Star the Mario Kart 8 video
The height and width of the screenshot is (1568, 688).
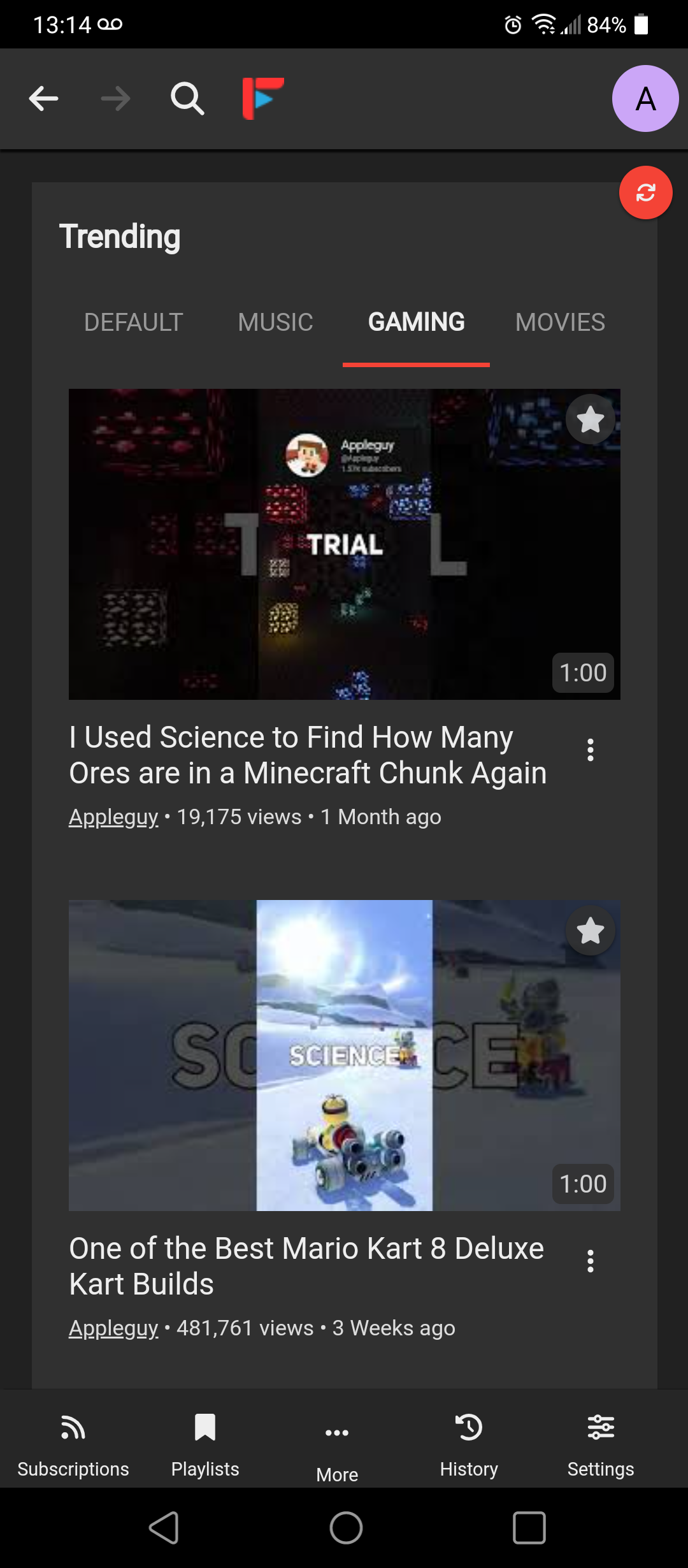[x=590, y=930]
